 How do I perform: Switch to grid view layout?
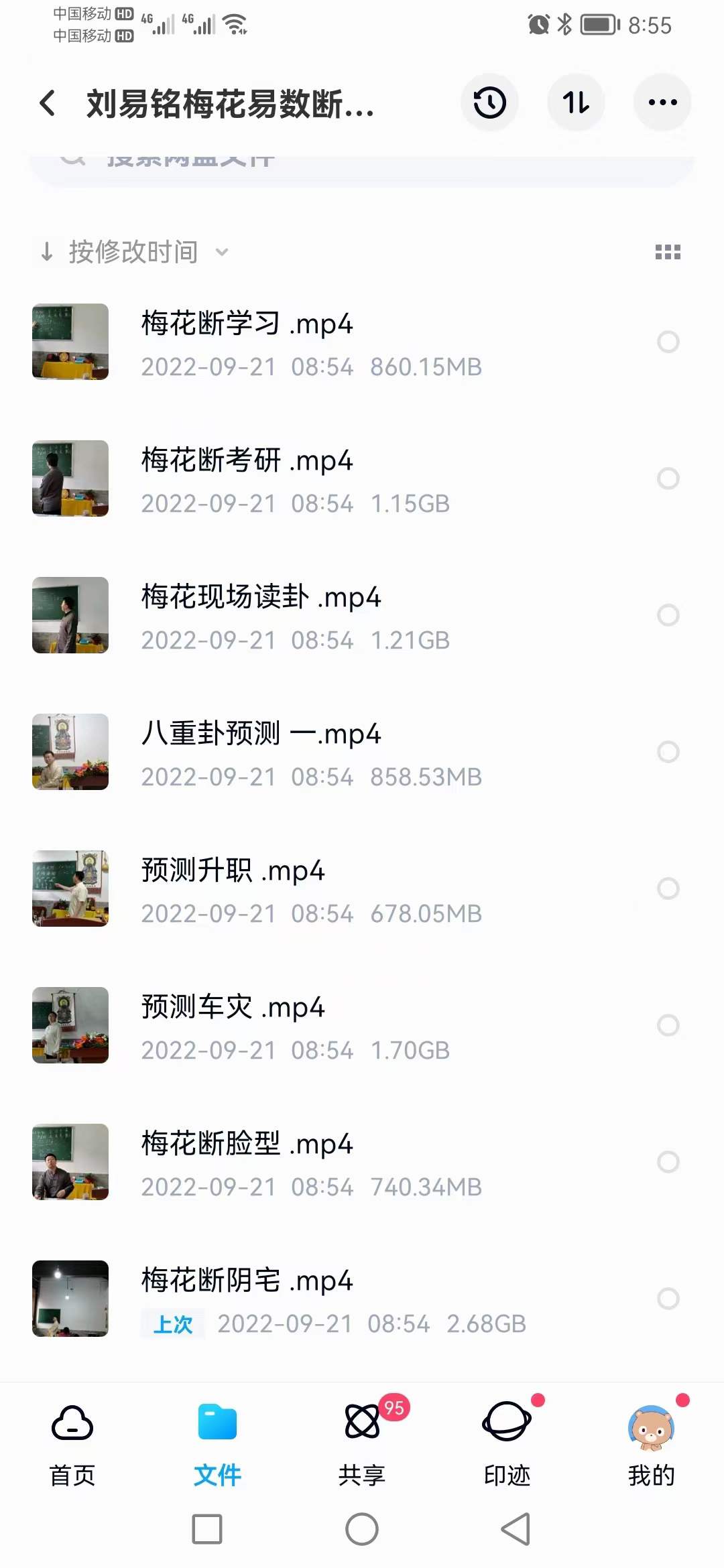668,251
